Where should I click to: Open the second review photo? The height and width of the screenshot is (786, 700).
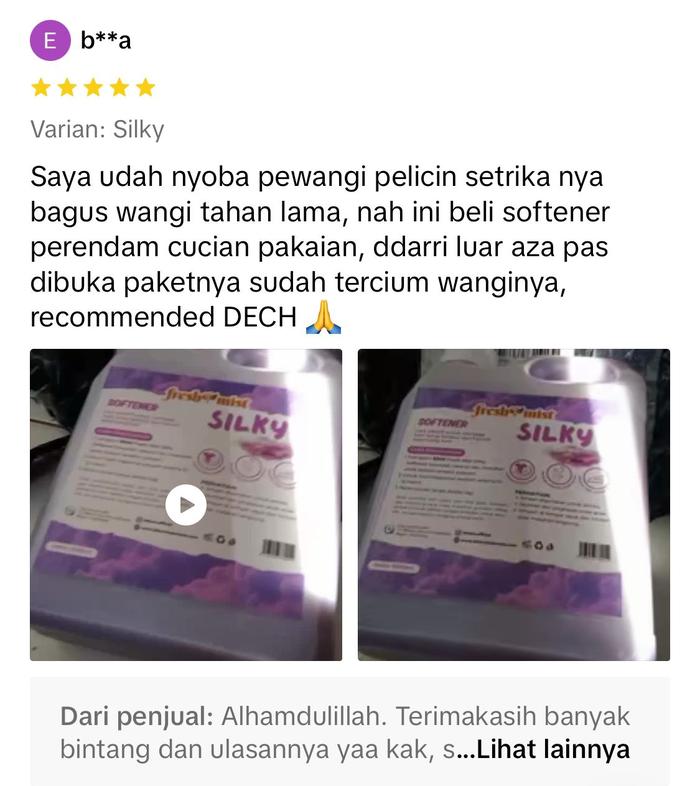tap(513, 504)
